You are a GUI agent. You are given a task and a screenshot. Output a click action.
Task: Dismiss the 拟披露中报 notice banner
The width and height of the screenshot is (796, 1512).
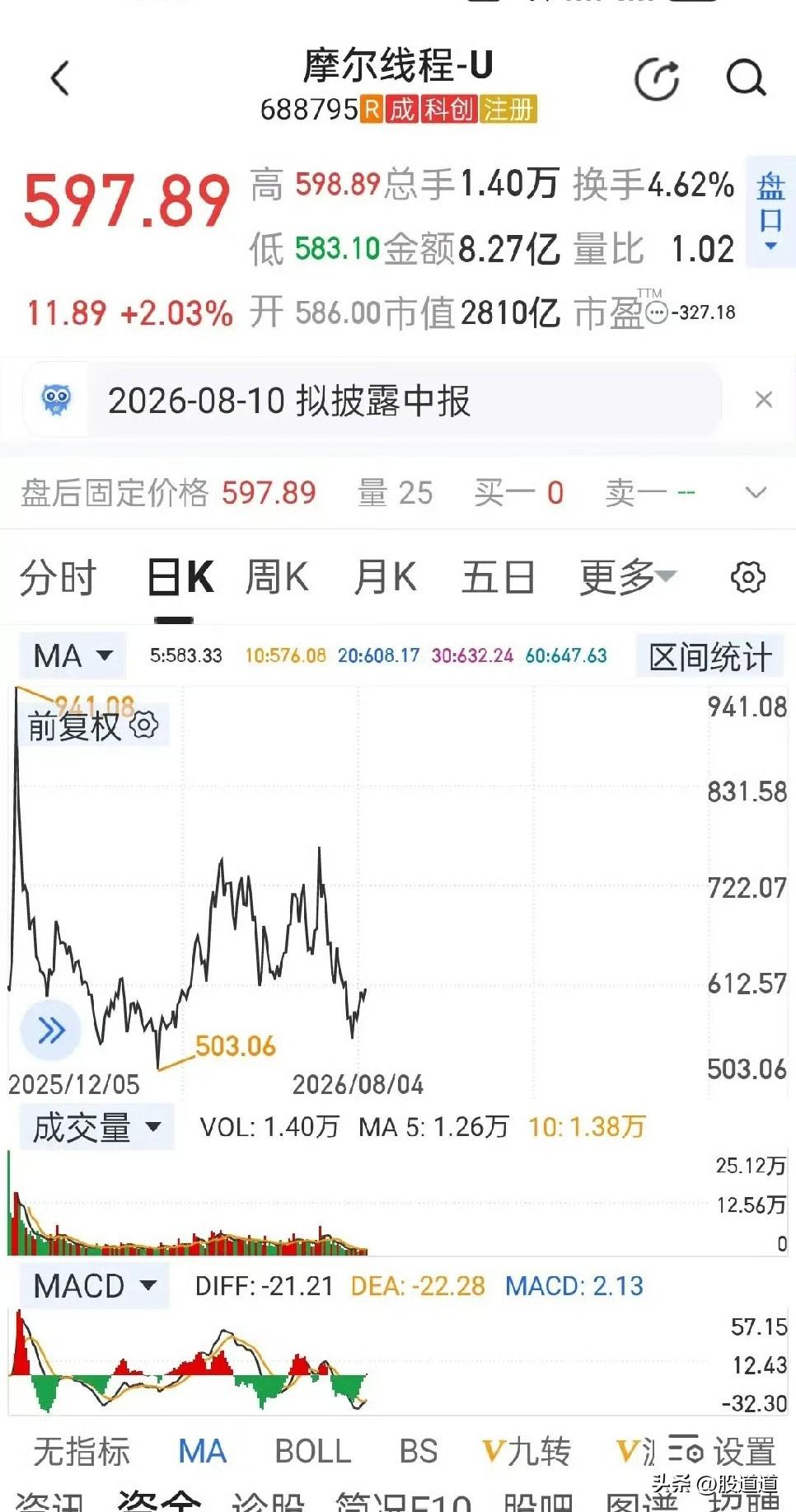(764, 400)
